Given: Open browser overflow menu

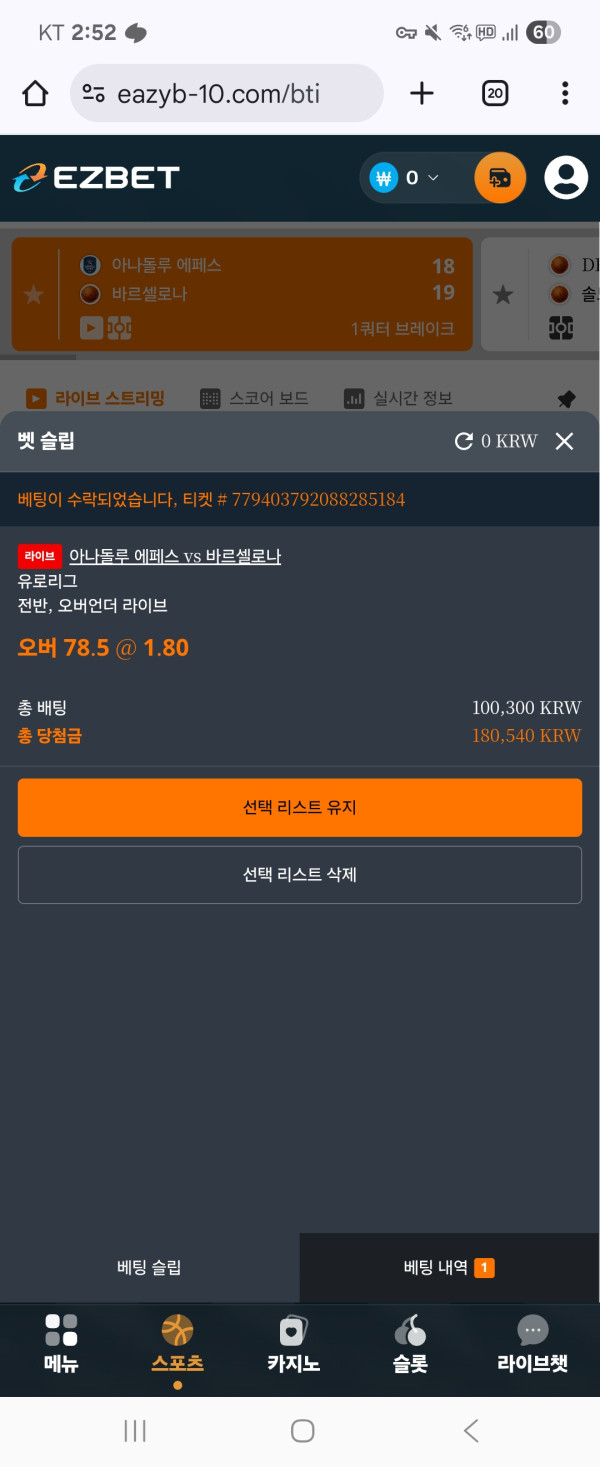Looking at the screenshot, I should coord(565,94).
